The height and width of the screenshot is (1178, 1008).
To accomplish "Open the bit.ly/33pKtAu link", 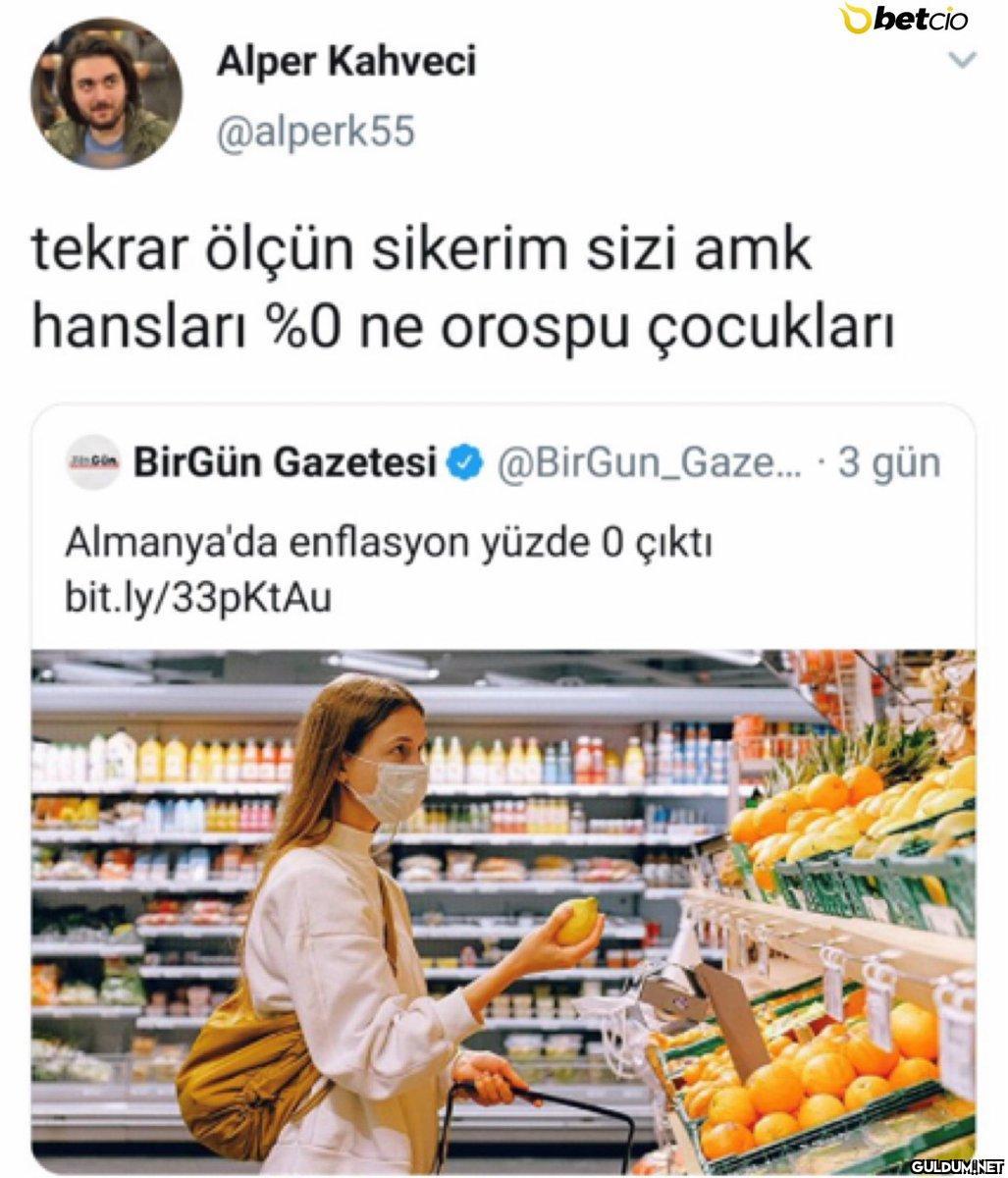I will pyautogui.click(x=198, y=598).
